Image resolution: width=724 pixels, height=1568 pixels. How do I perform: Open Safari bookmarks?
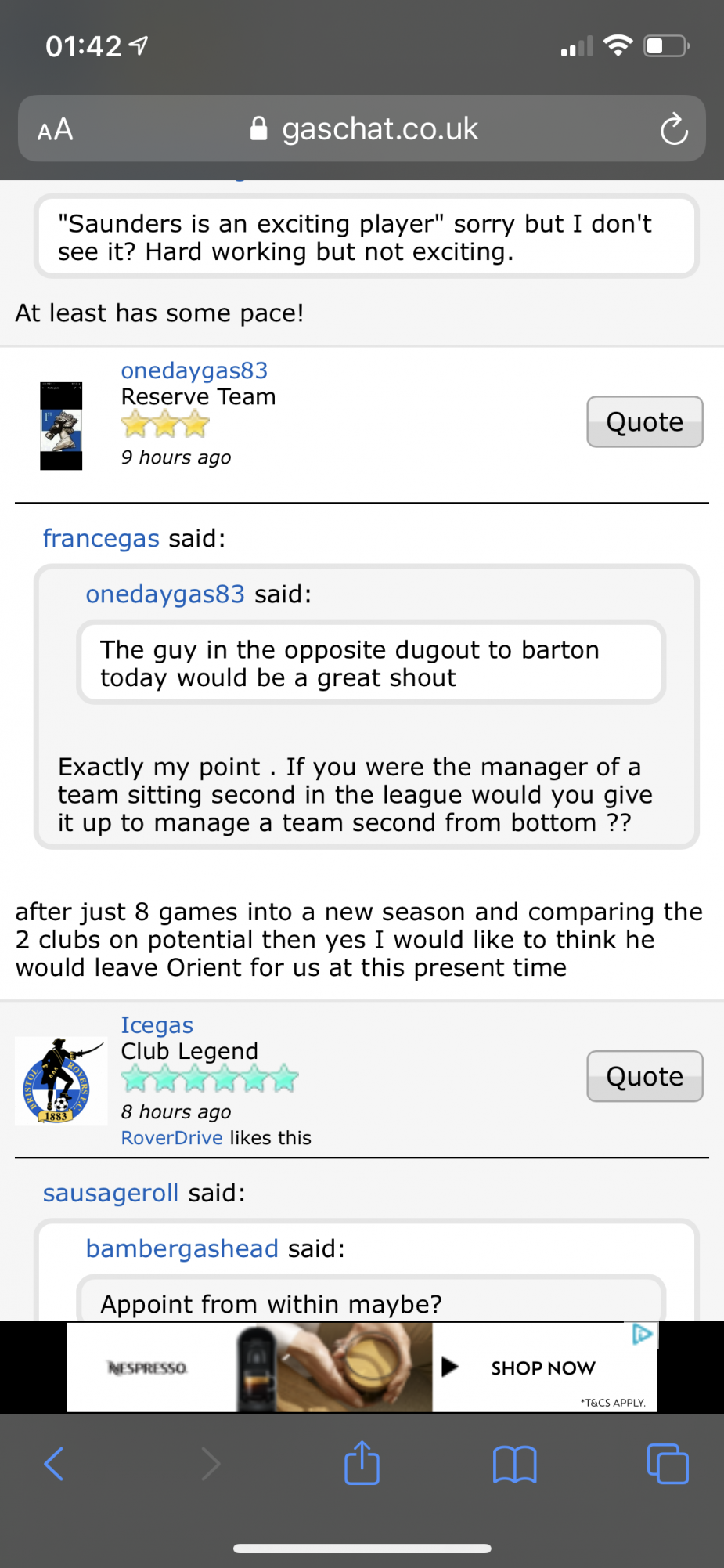point(514,1463)
